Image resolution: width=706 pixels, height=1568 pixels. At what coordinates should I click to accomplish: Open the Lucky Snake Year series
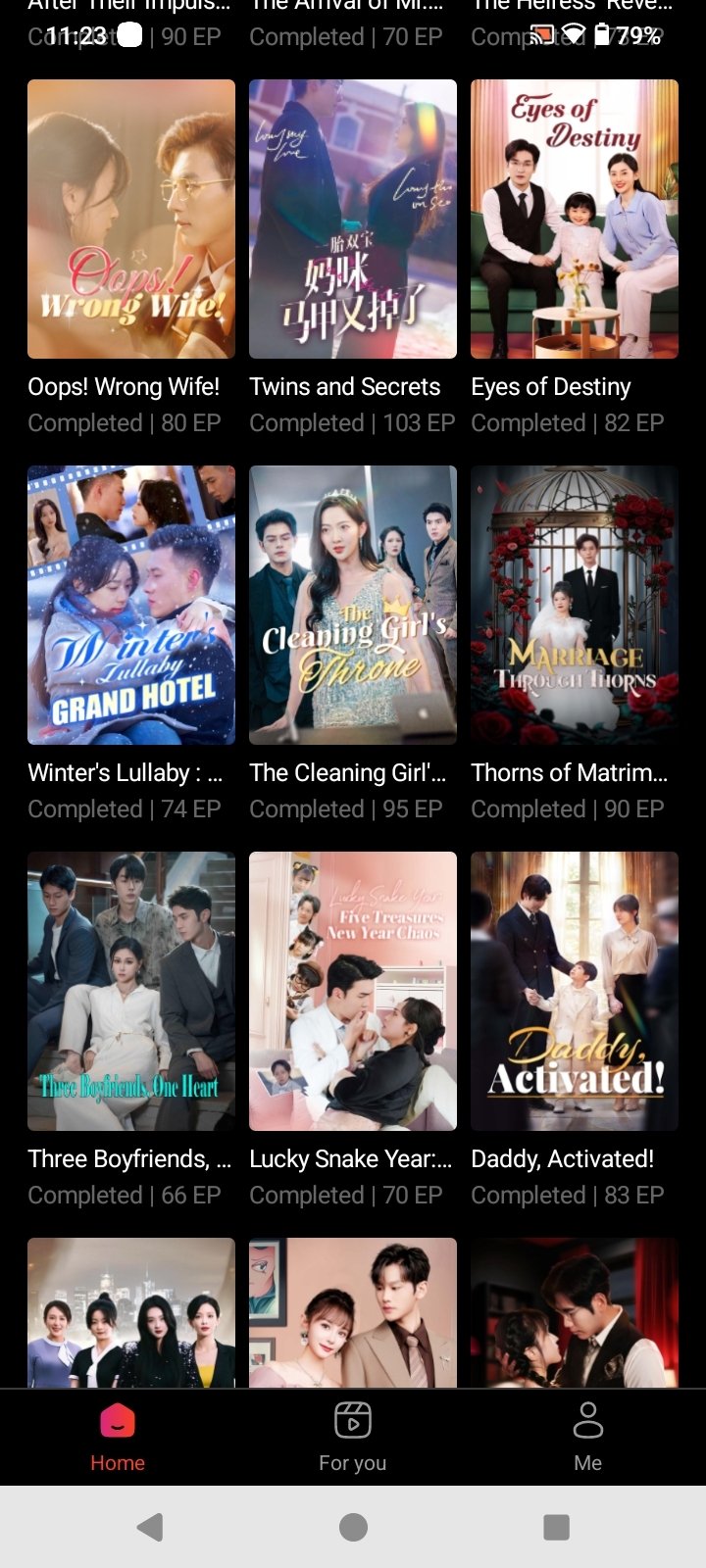[x=353, y=991]
